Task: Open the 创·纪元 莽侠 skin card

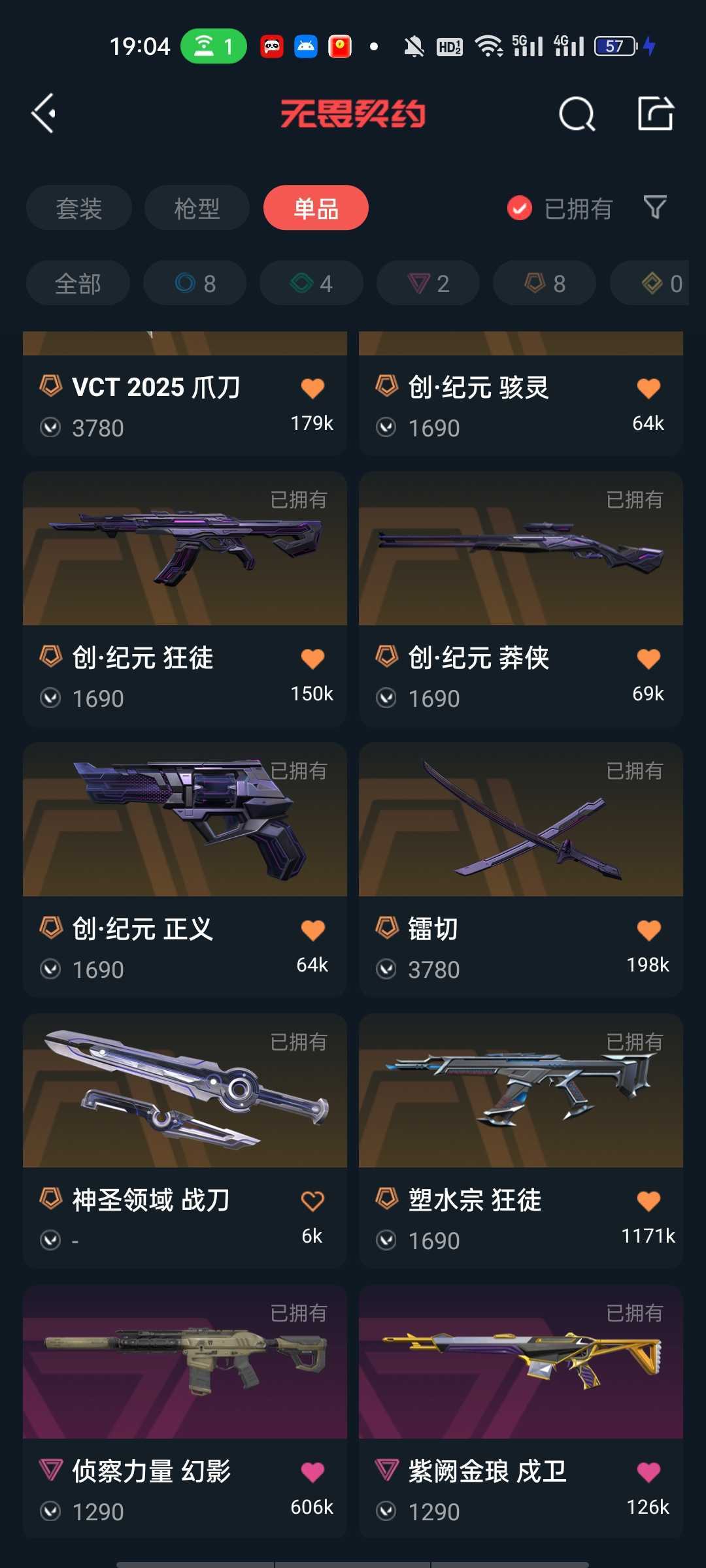Action: 521,598
